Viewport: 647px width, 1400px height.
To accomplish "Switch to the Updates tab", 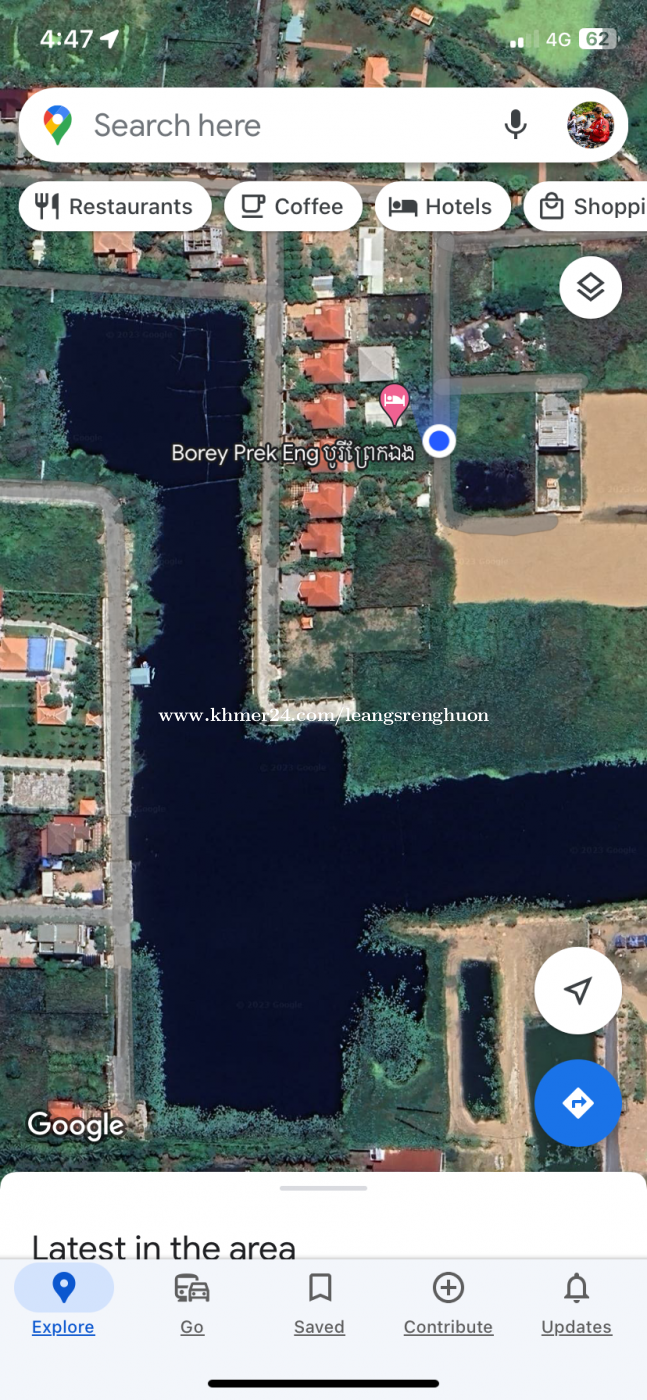I will pyautogui.click(x=576, y=1303).
